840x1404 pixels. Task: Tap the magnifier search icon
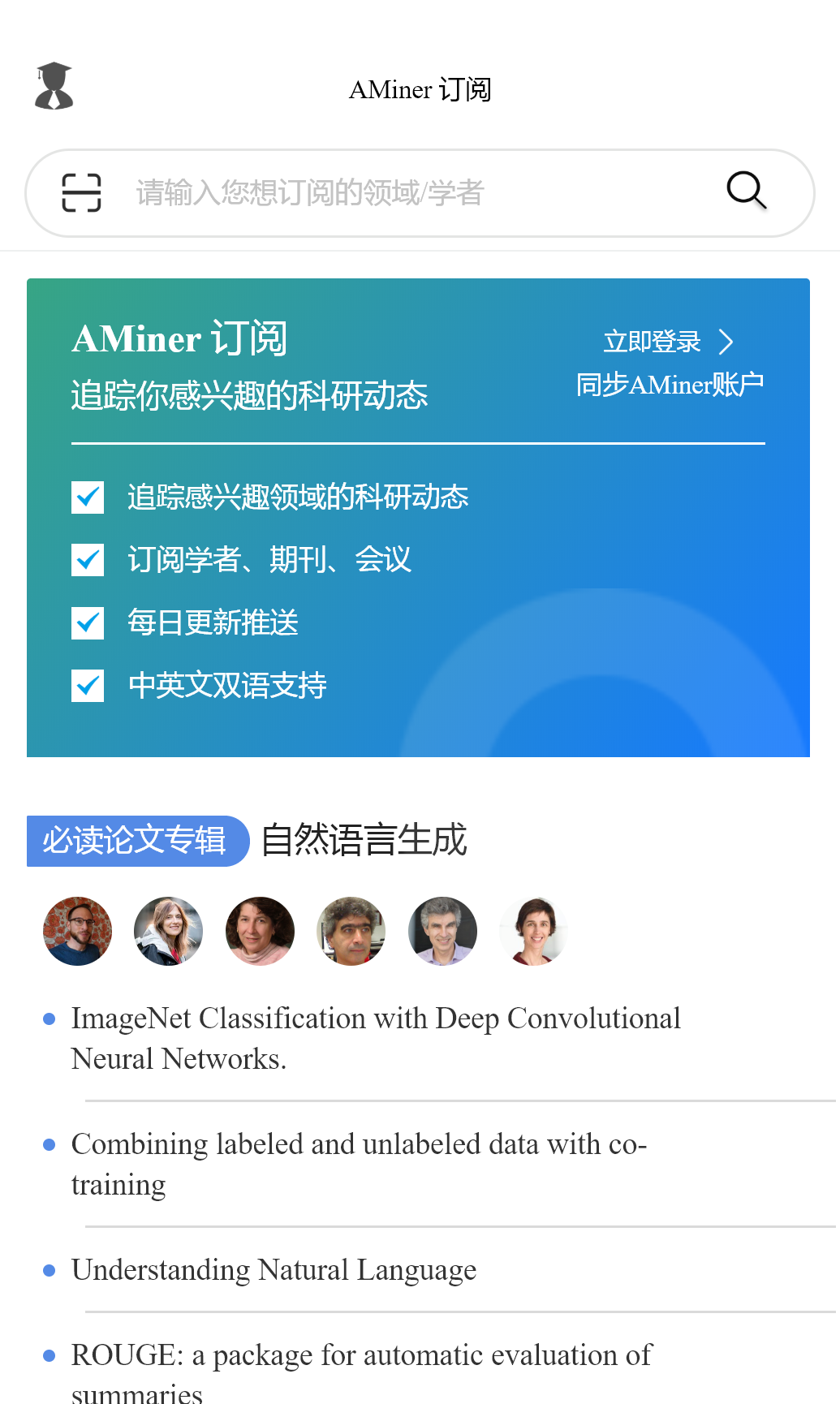[746, 192]
